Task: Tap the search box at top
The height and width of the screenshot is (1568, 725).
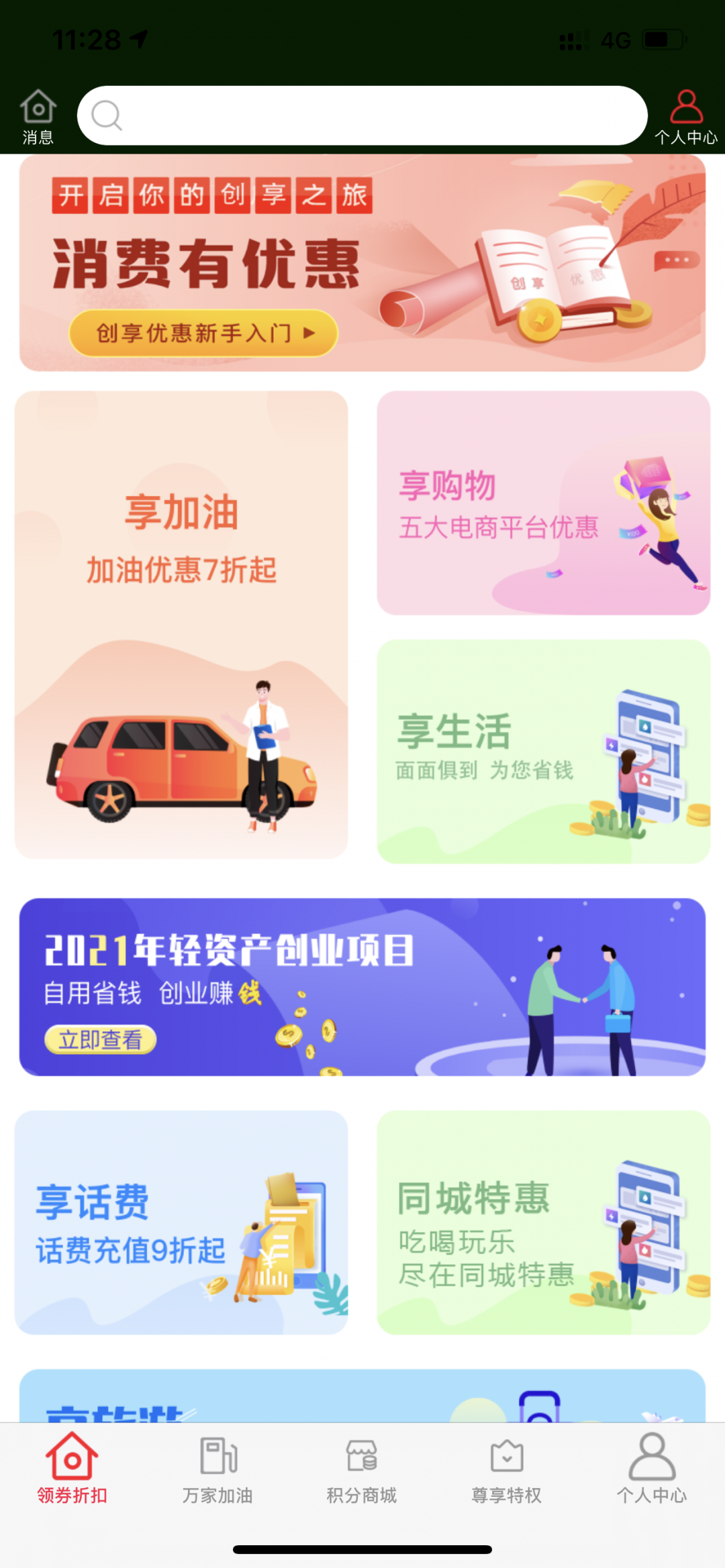Action: point(362,115)
